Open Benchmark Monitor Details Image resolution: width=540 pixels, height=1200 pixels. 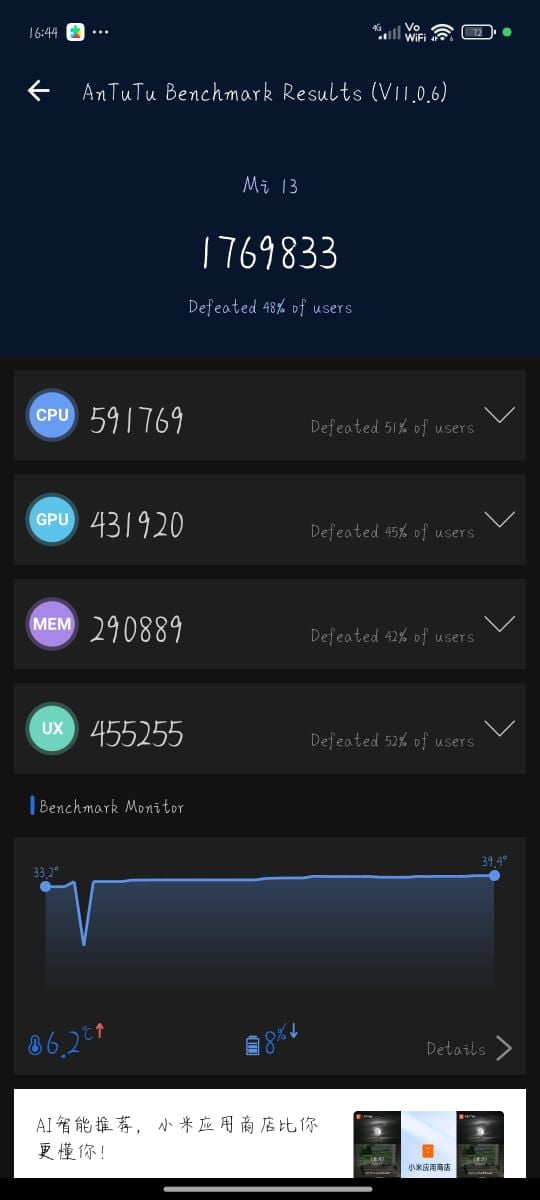point(469,1048)
